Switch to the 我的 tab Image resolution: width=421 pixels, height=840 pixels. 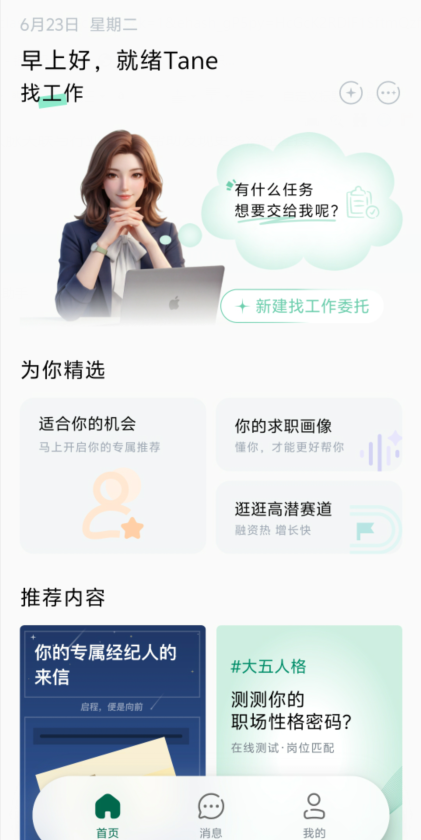(314, 815)
